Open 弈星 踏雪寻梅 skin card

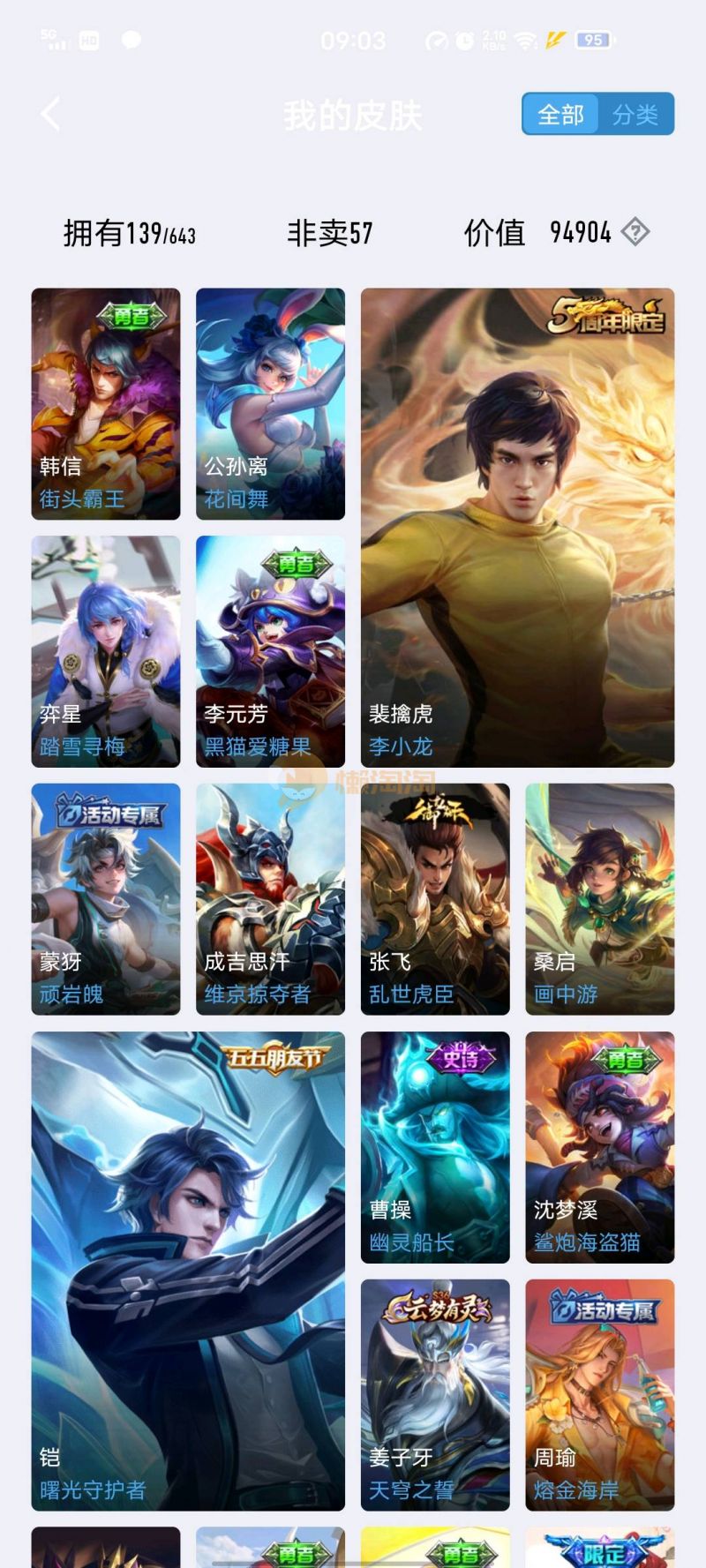106,651
